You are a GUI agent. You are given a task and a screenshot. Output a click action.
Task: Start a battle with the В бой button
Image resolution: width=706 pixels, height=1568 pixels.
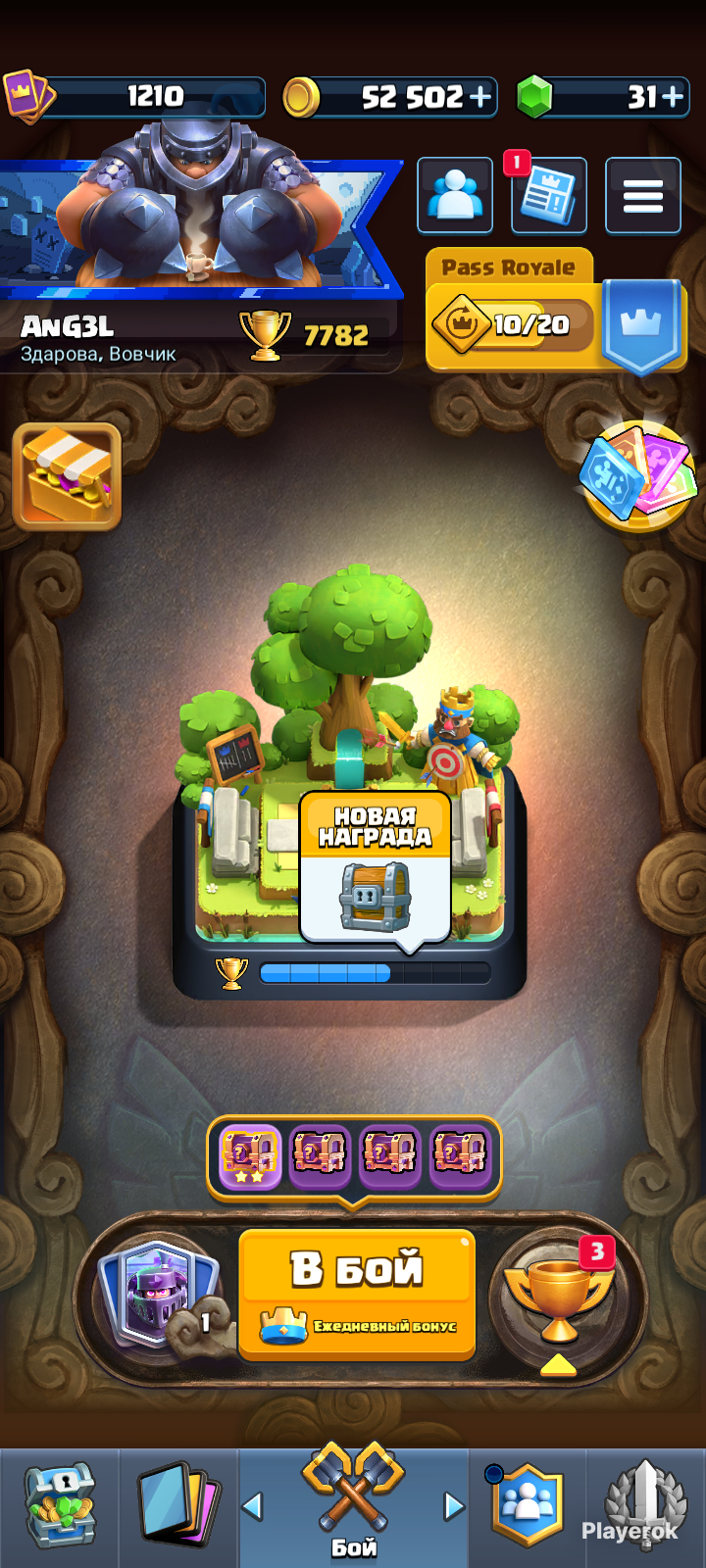tap(357, 1294)
